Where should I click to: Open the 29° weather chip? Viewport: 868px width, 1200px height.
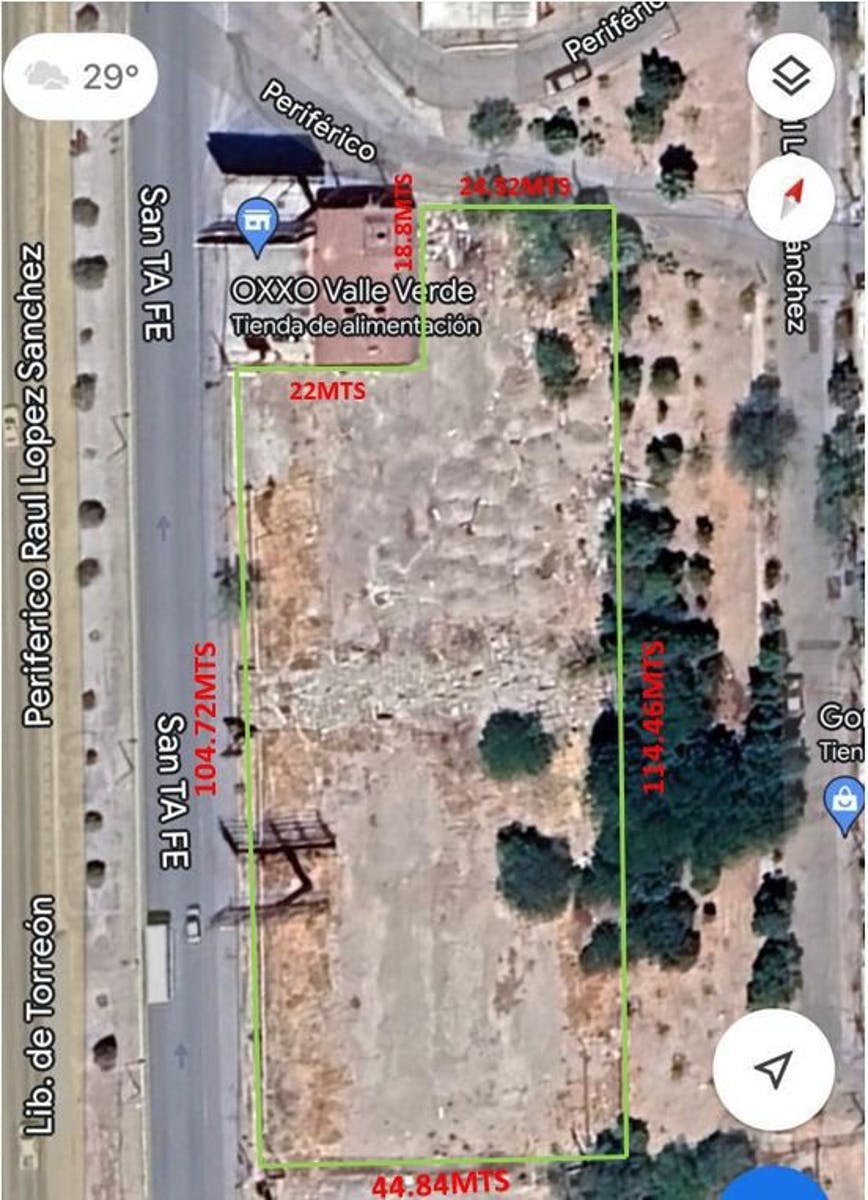point(80,76)
